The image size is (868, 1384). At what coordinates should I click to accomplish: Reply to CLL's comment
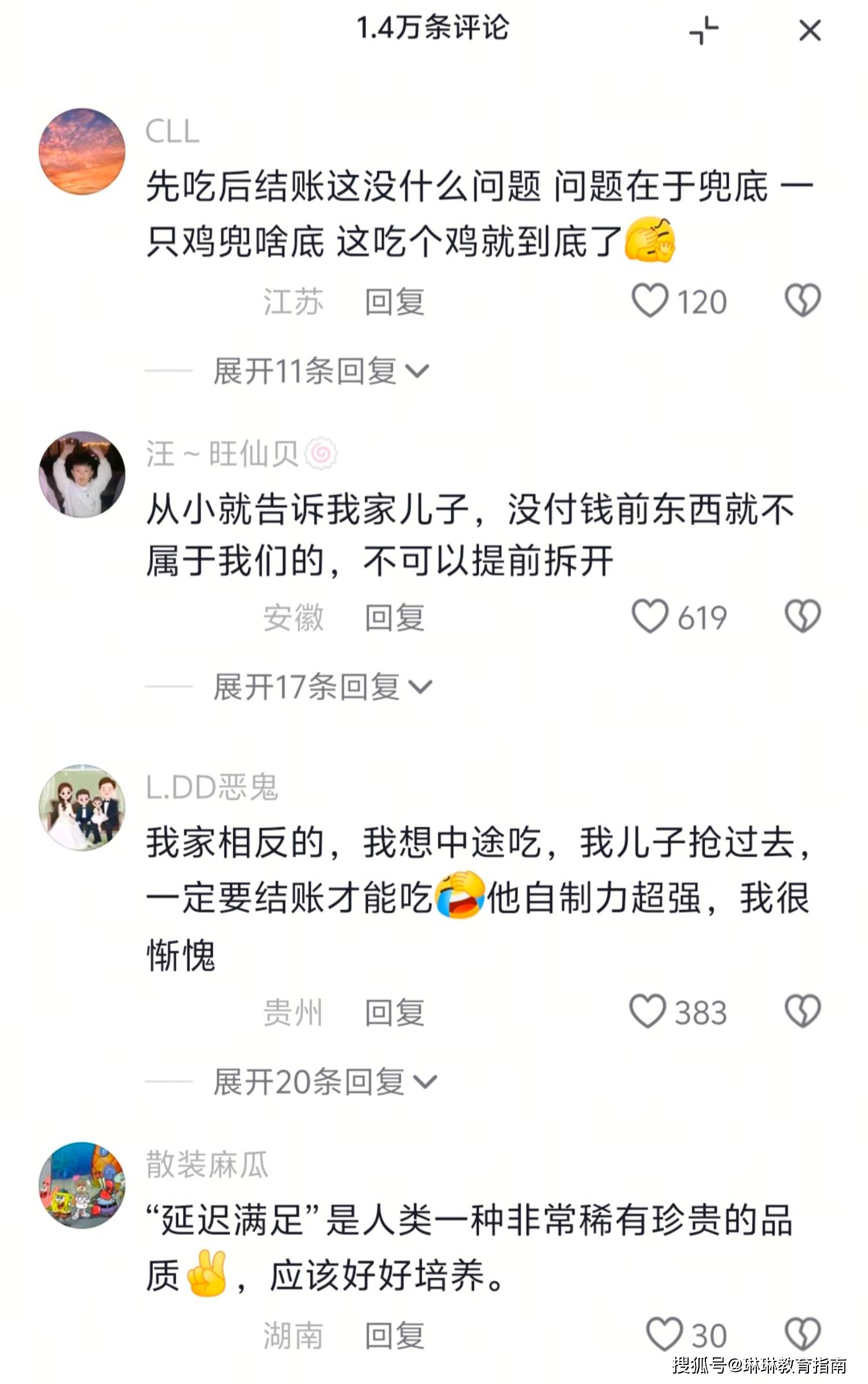coord(395,302)
